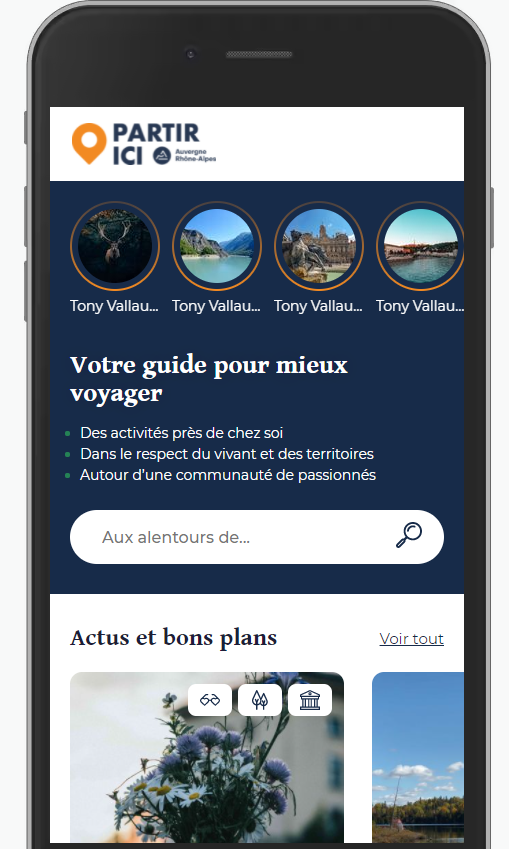This screenshot has height=849, width=509.
Task: Open the story with the deer photo
Action: coord(115,246)
